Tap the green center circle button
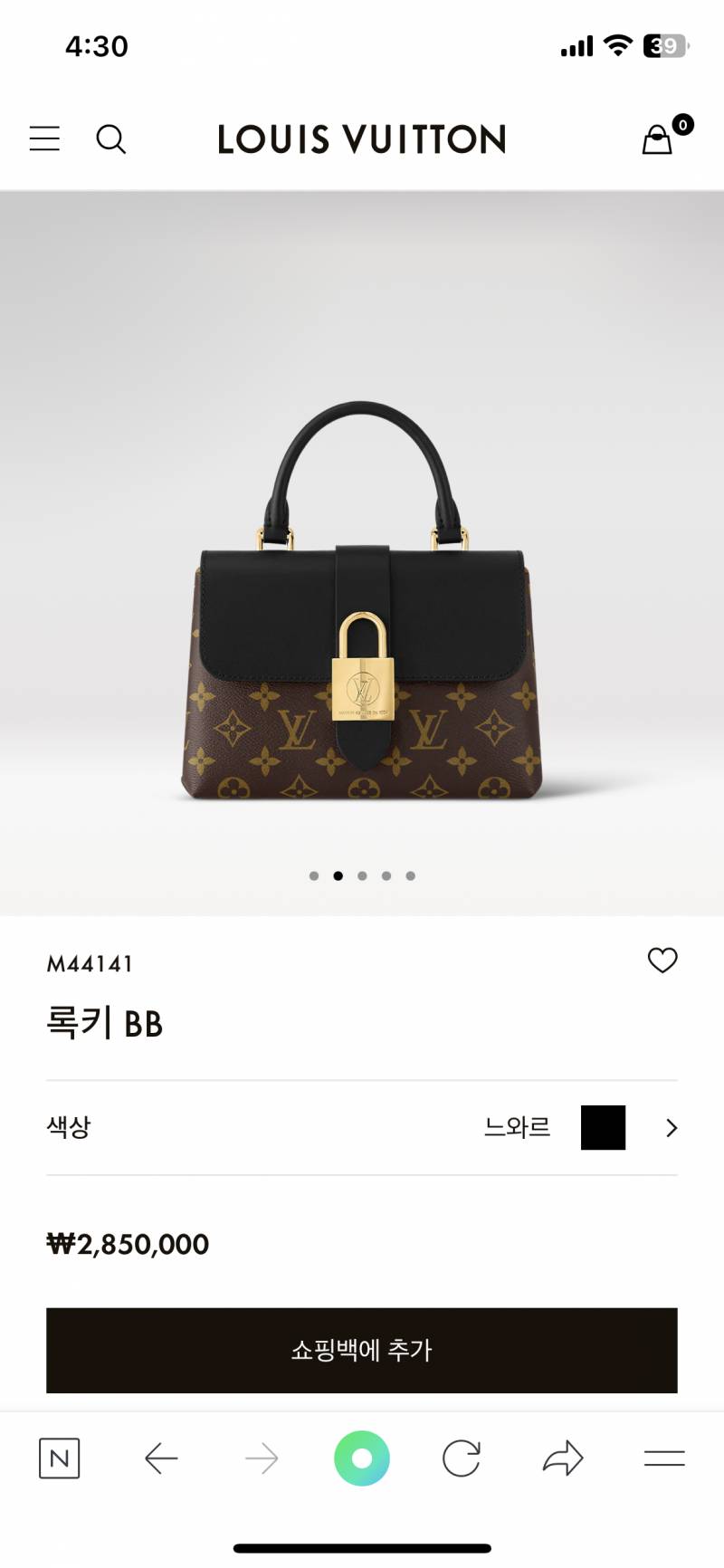The width and height of the screenshot is (724, 1568). (362, 1458)
